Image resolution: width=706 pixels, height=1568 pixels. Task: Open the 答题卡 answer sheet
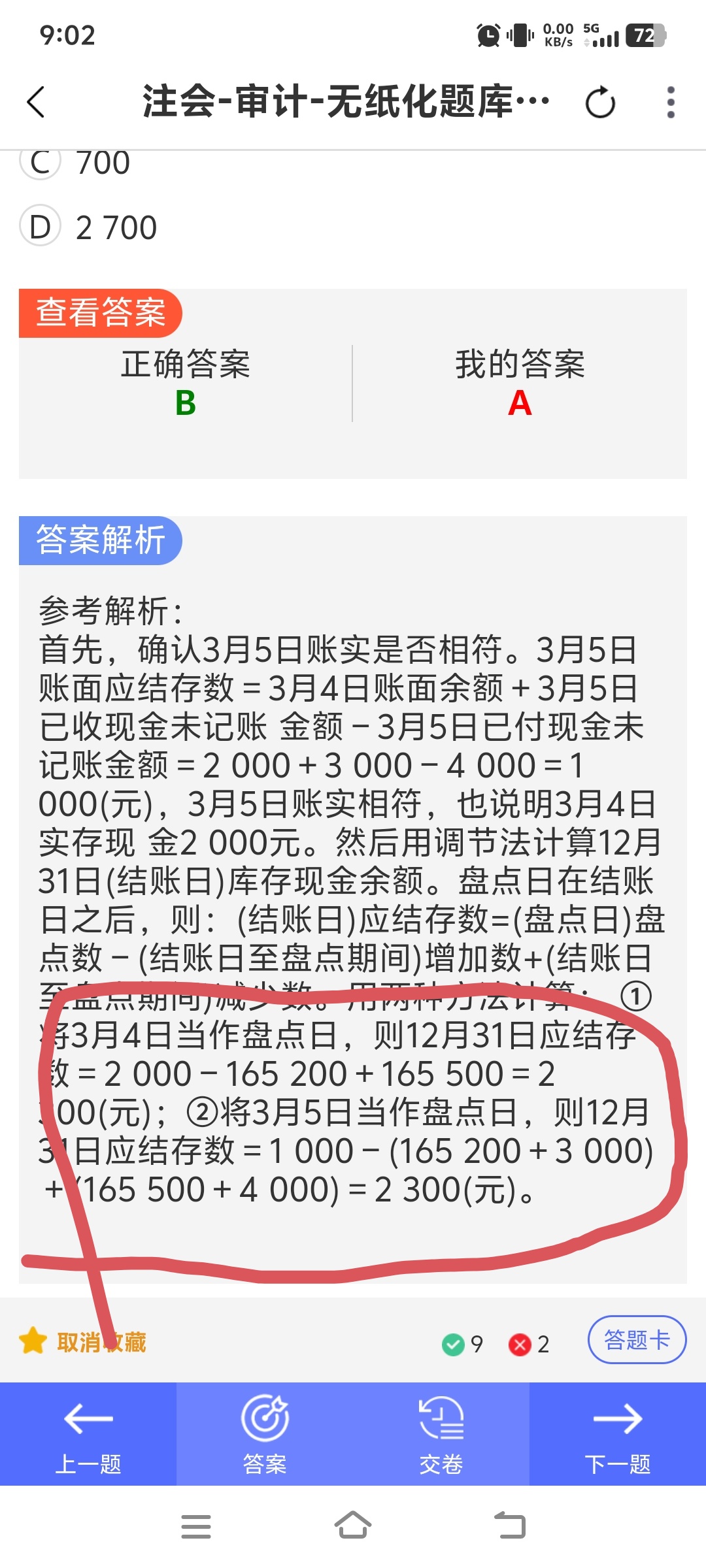(637, 1340)
